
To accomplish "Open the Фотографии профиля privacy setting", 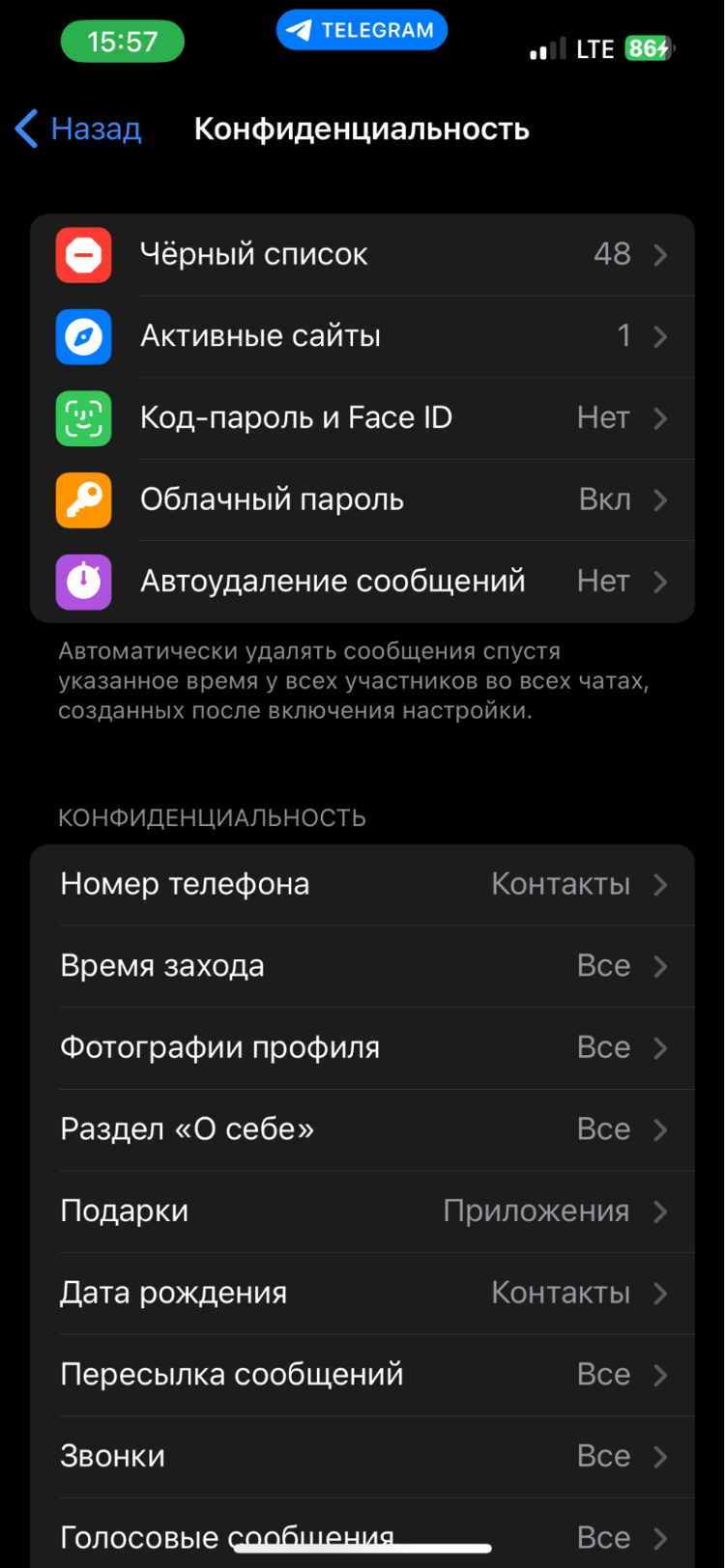I will [362, 1047].
